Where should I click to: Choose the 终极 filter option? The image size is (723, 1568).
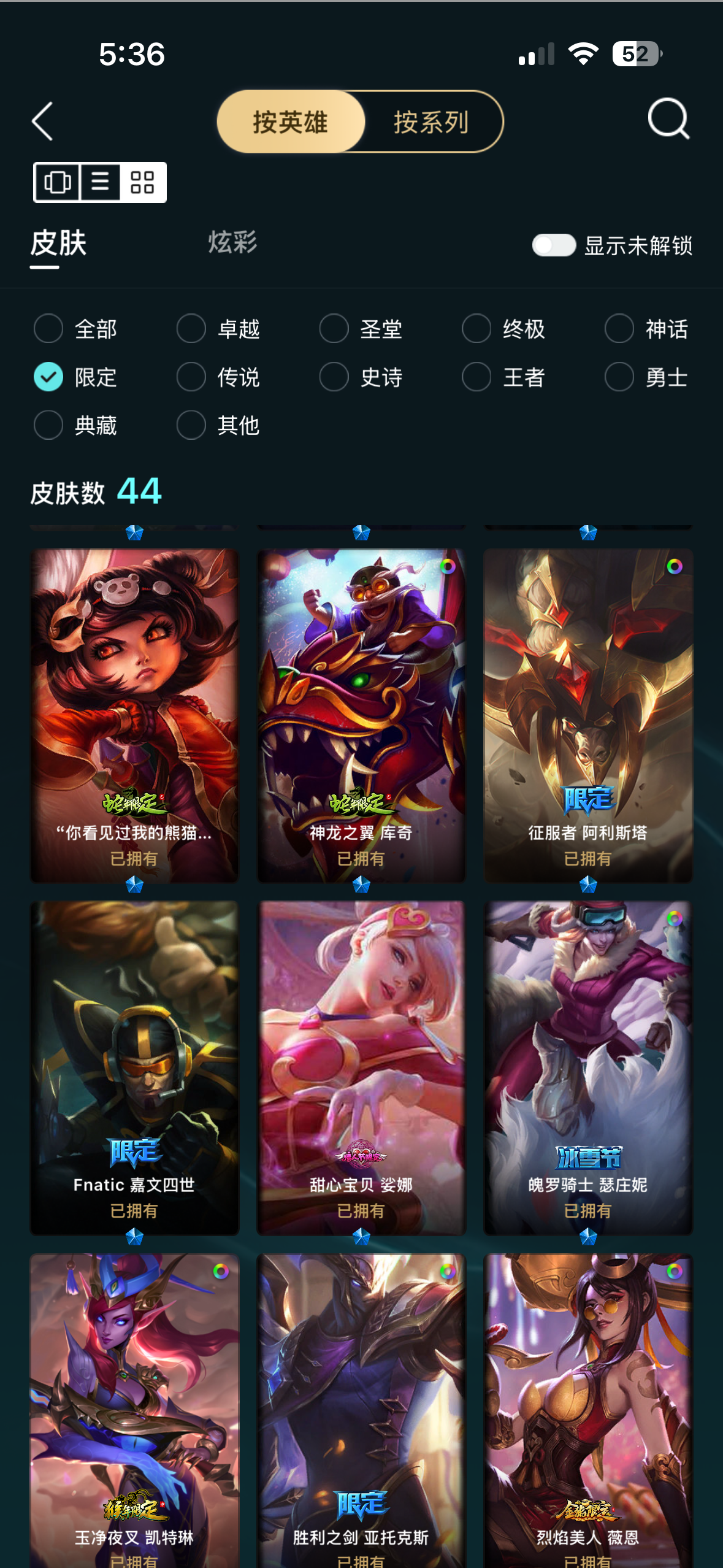(x=503, y=329)
